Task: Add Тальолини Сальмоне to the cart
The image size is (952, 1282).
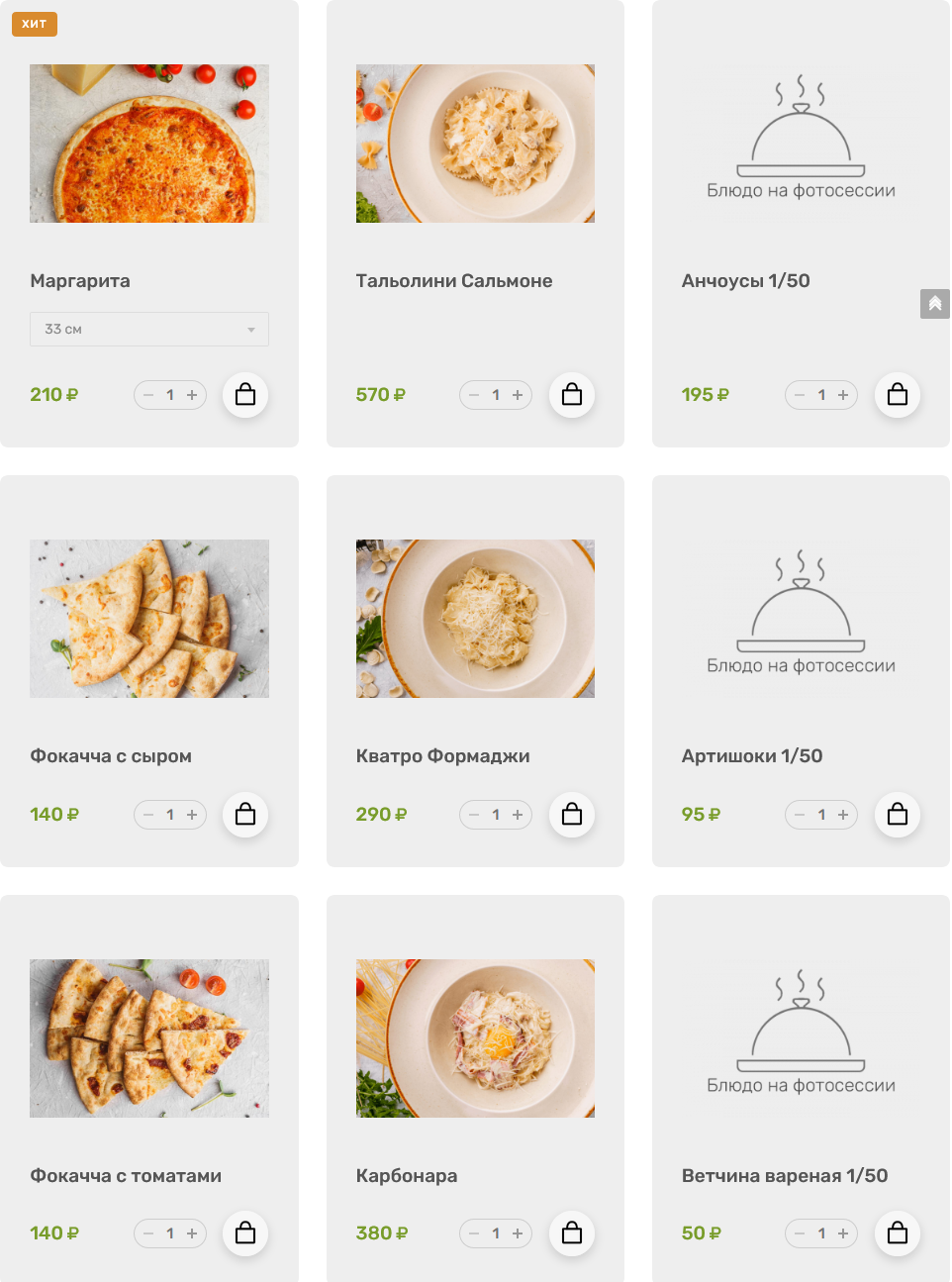Action: click(x=572, y=395)
